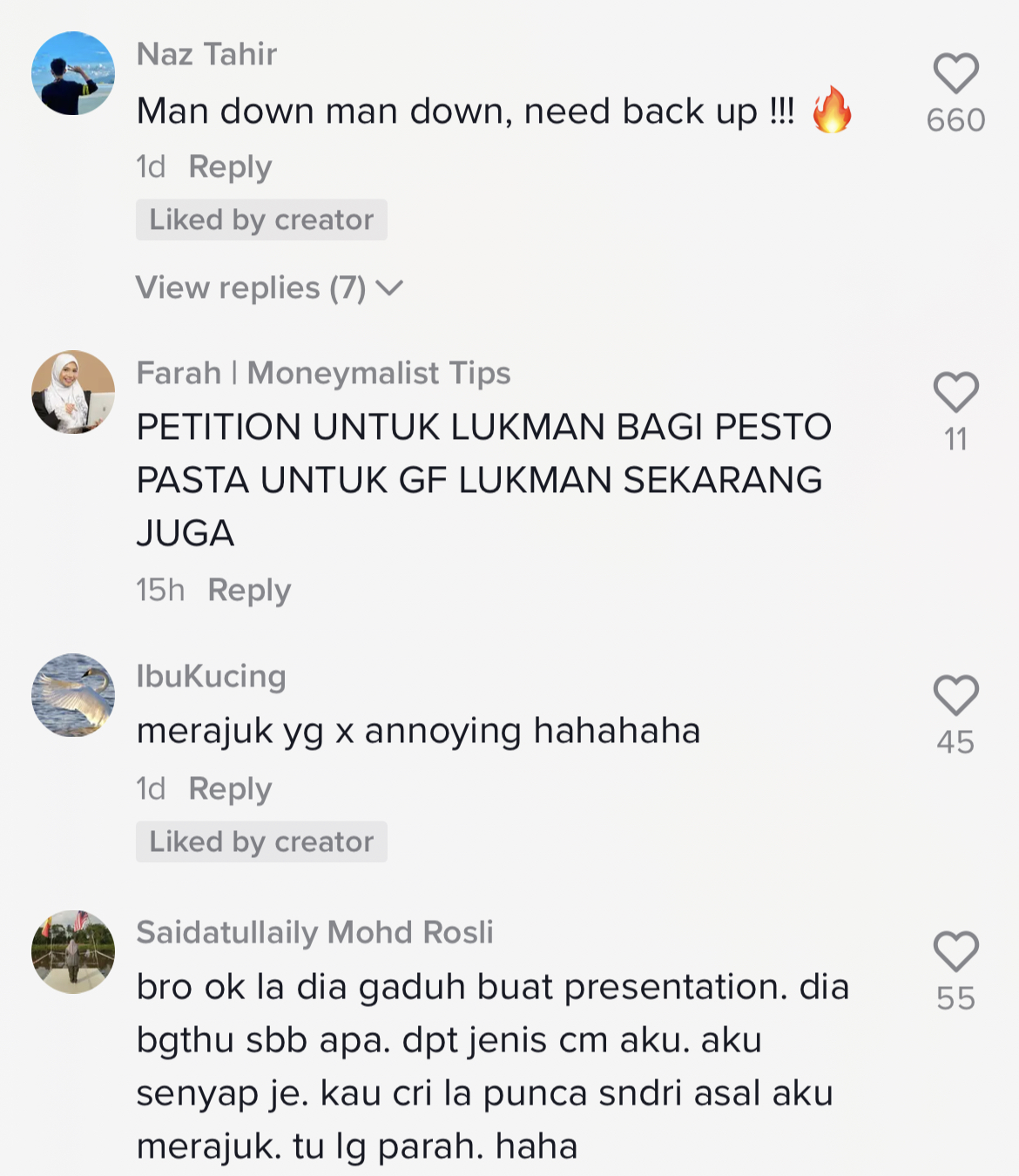Open Saidatullaily Mohd Rosli's profile name
This screenshot has width=1019, height=1176.
pos(314,932)
